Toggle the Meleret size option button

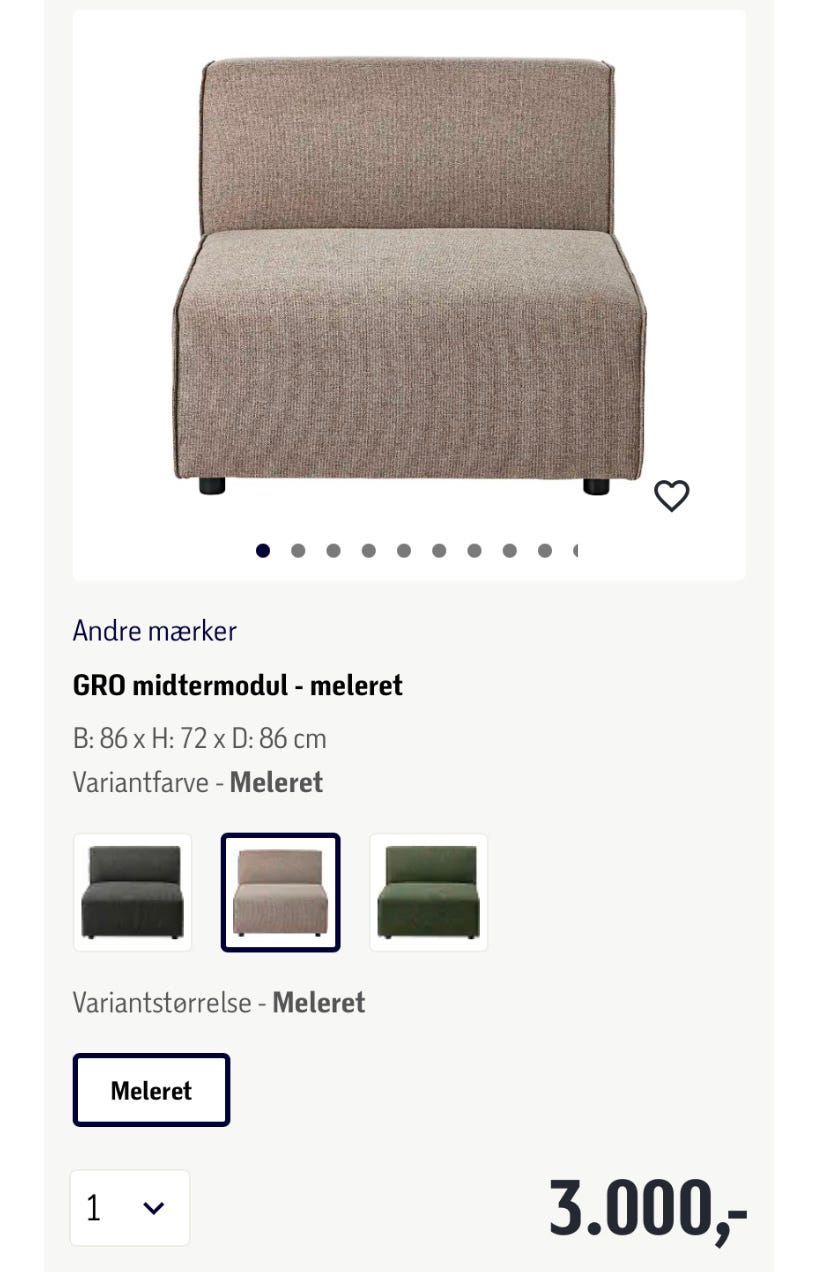click(151, 1090)
